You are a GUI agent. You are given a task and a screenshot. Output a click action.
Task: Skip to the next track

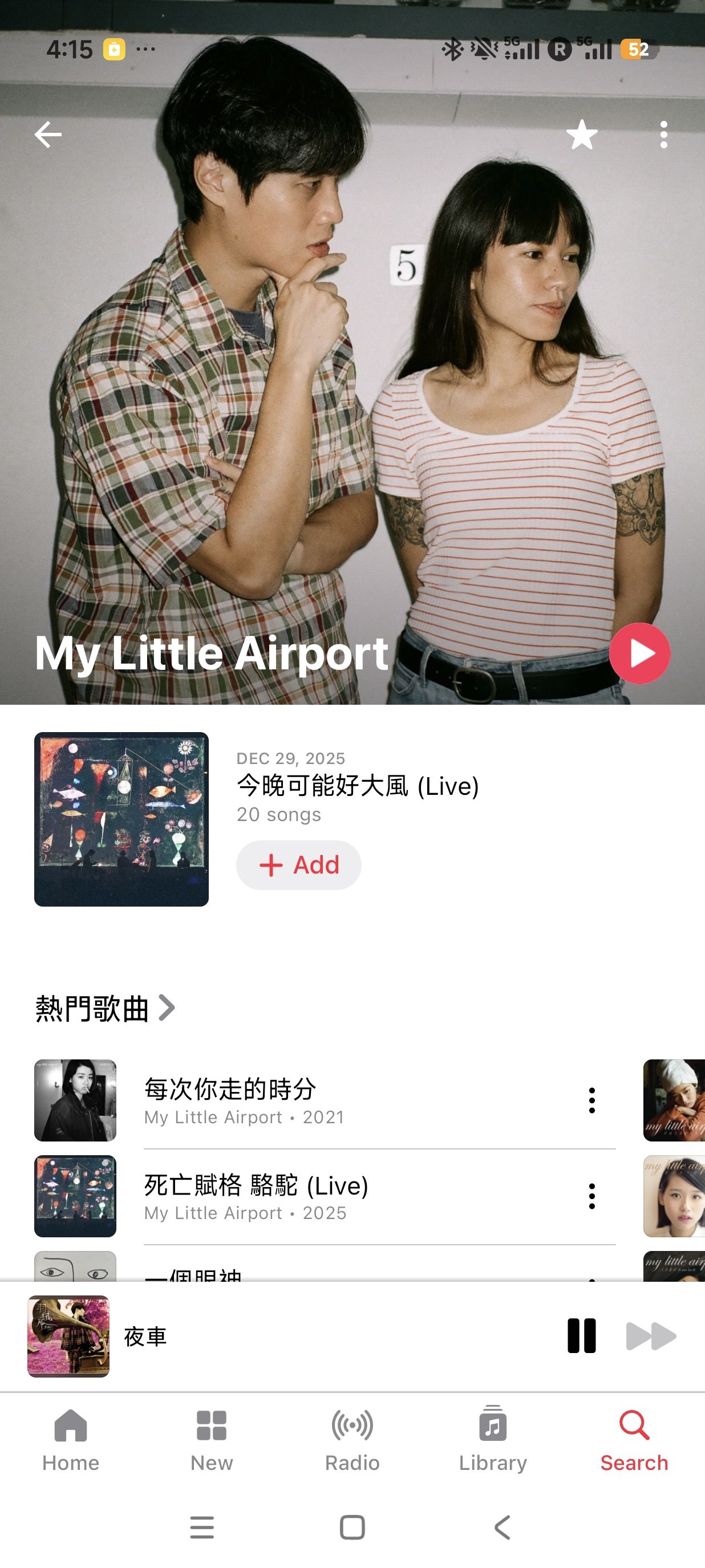tap(651, 1336)
